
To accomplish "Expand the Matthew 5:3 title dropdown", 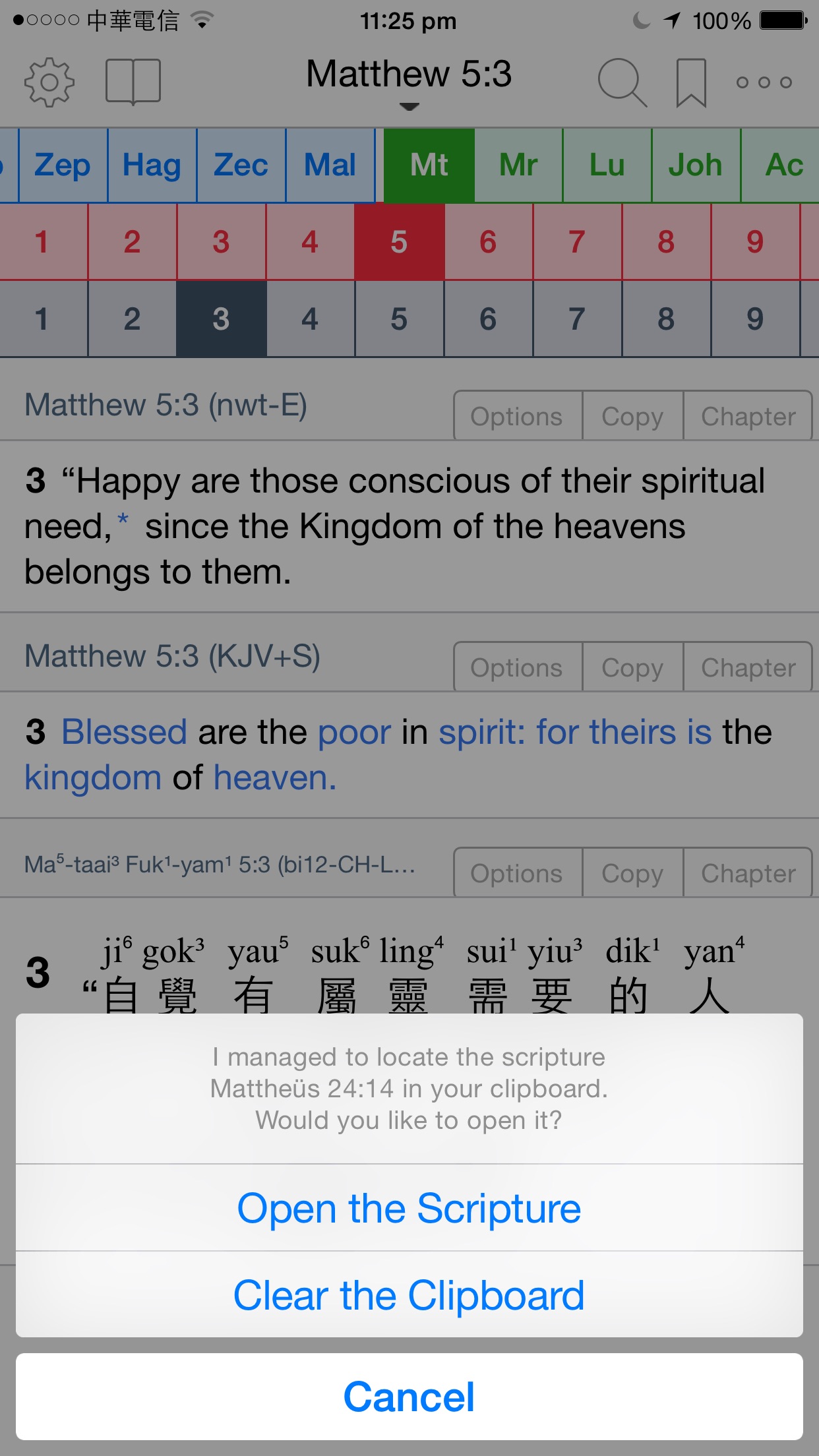I will click(x=409, y=106).
